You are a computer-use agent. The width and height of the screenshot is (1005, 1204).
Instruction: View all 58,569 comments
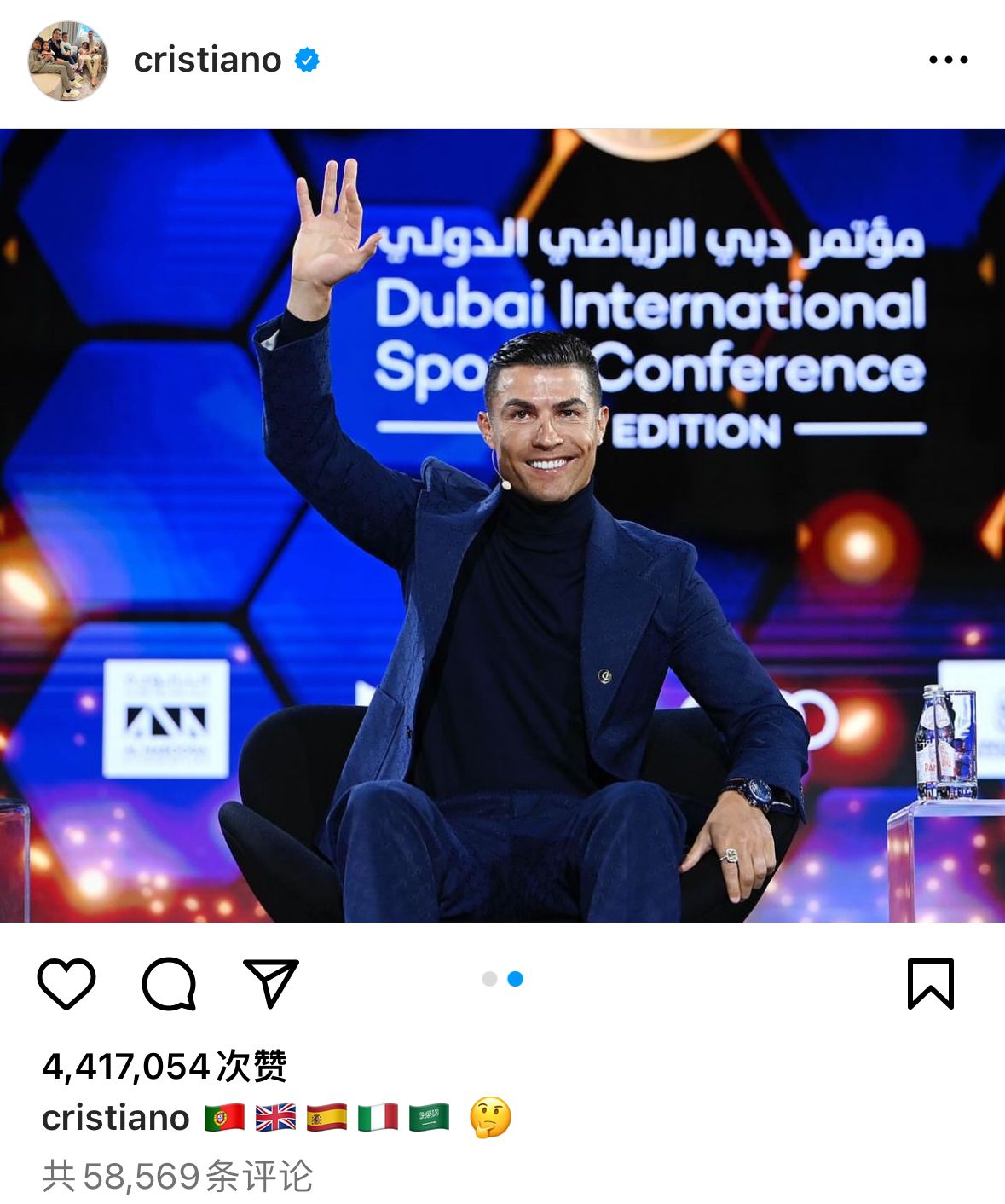tap(177, 1177)
